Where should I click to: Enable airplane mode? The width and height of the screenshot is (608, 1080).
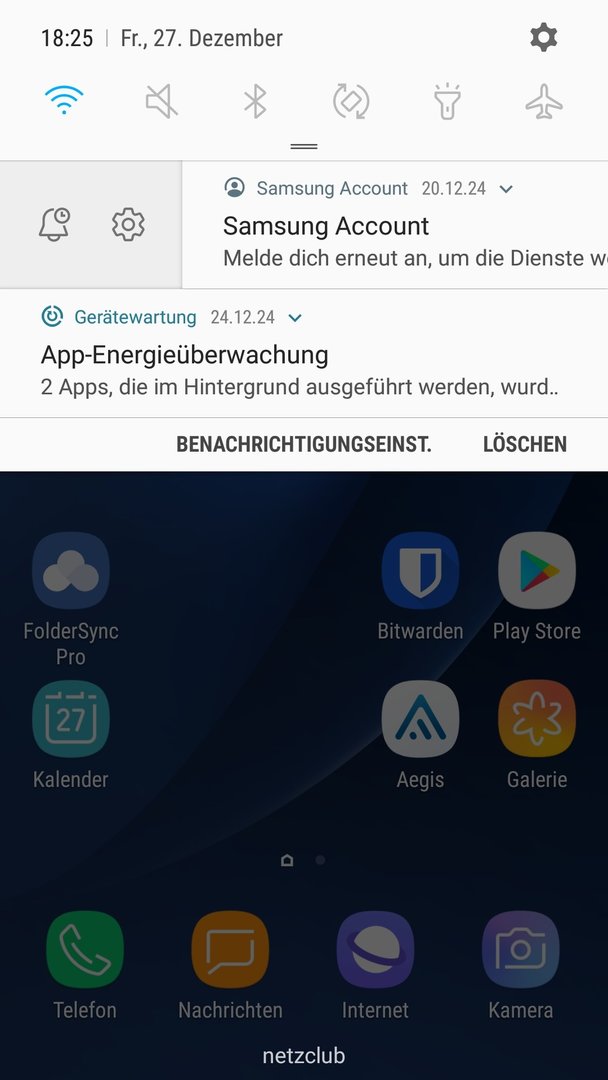(x=544, y=101)
